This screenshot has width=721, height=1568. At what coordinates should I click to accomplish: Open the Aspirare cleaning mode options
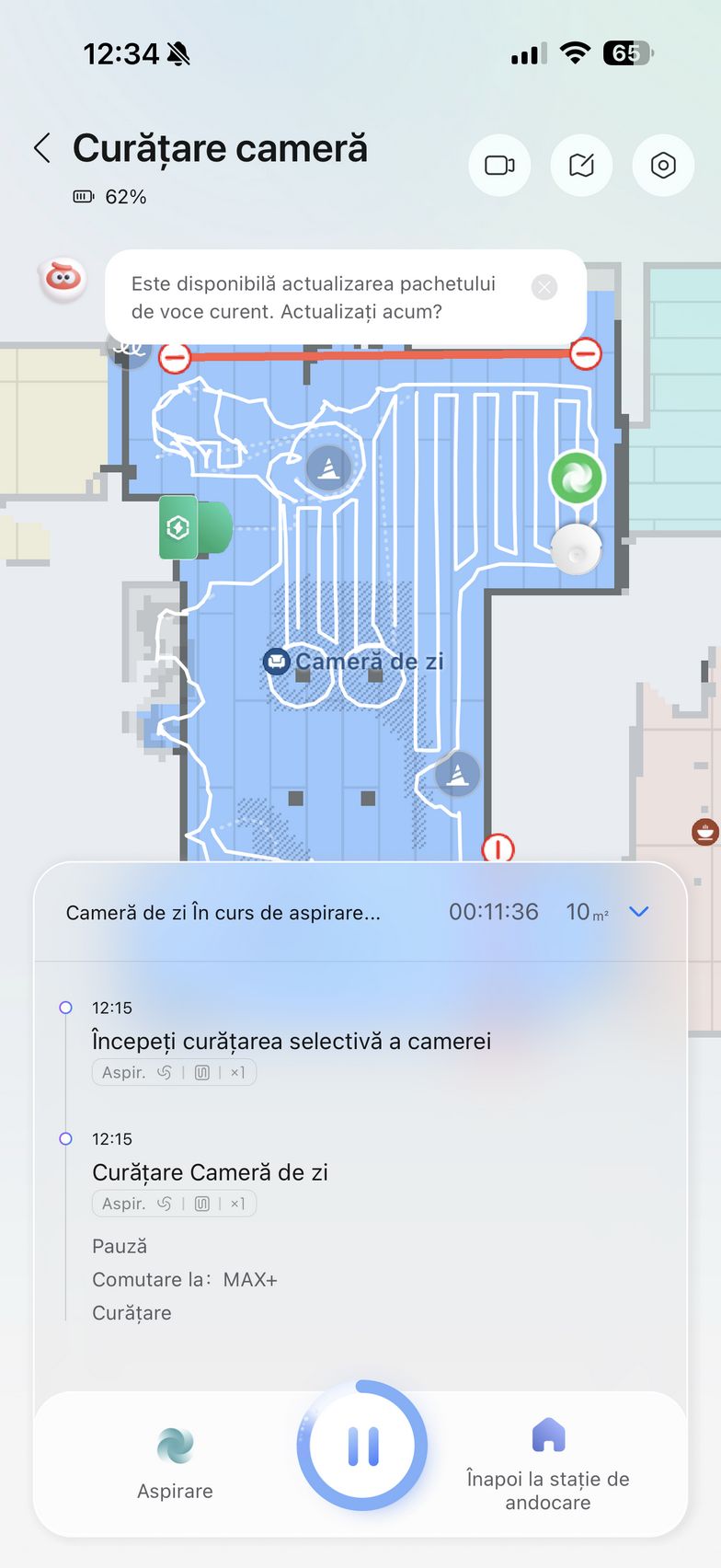point(175,1463)
